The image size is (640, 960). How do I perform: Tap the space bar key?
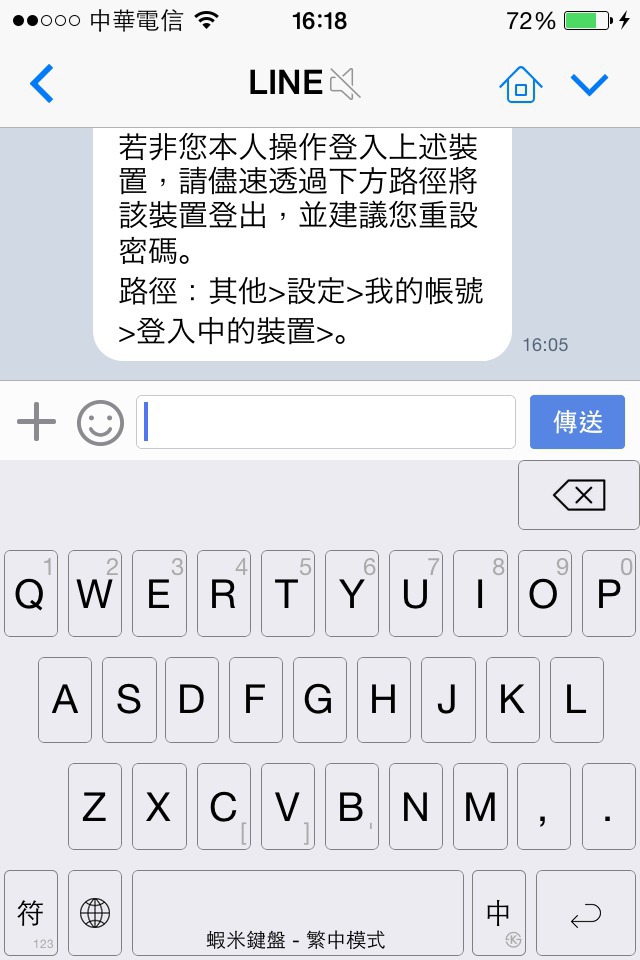pyautogui.click(x=298, y=912)
